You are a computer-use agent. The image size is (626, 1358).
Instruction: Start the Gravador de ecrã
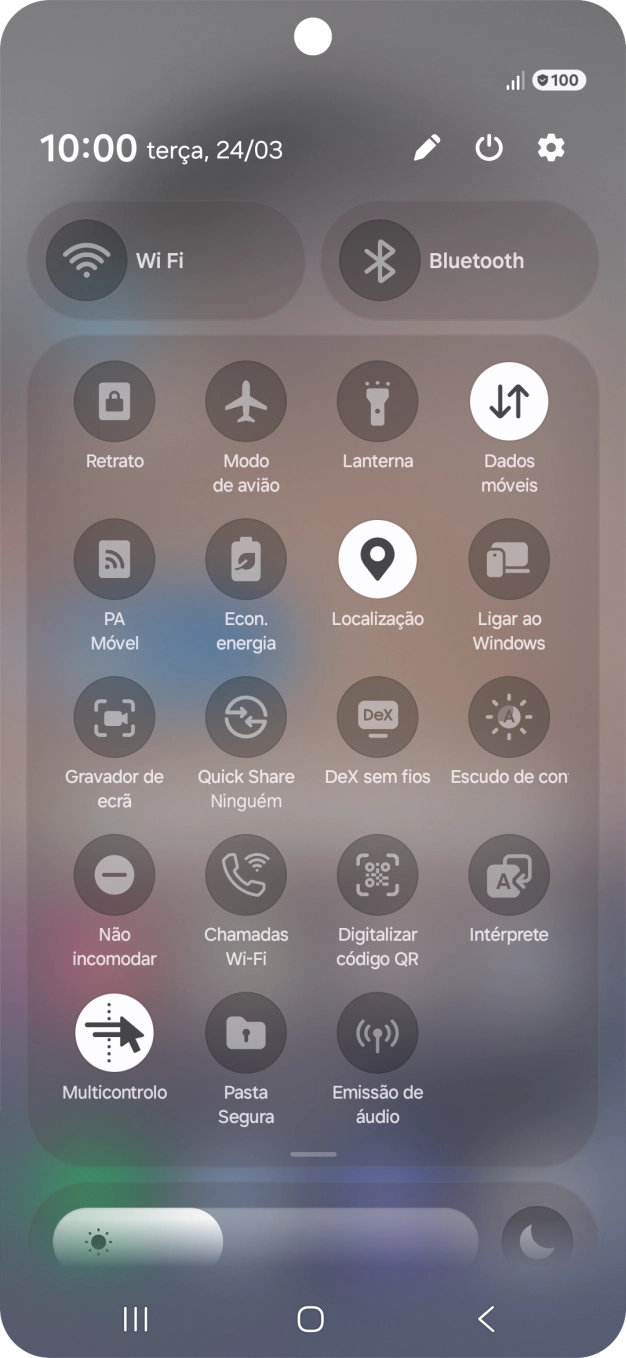coord(114,718)
